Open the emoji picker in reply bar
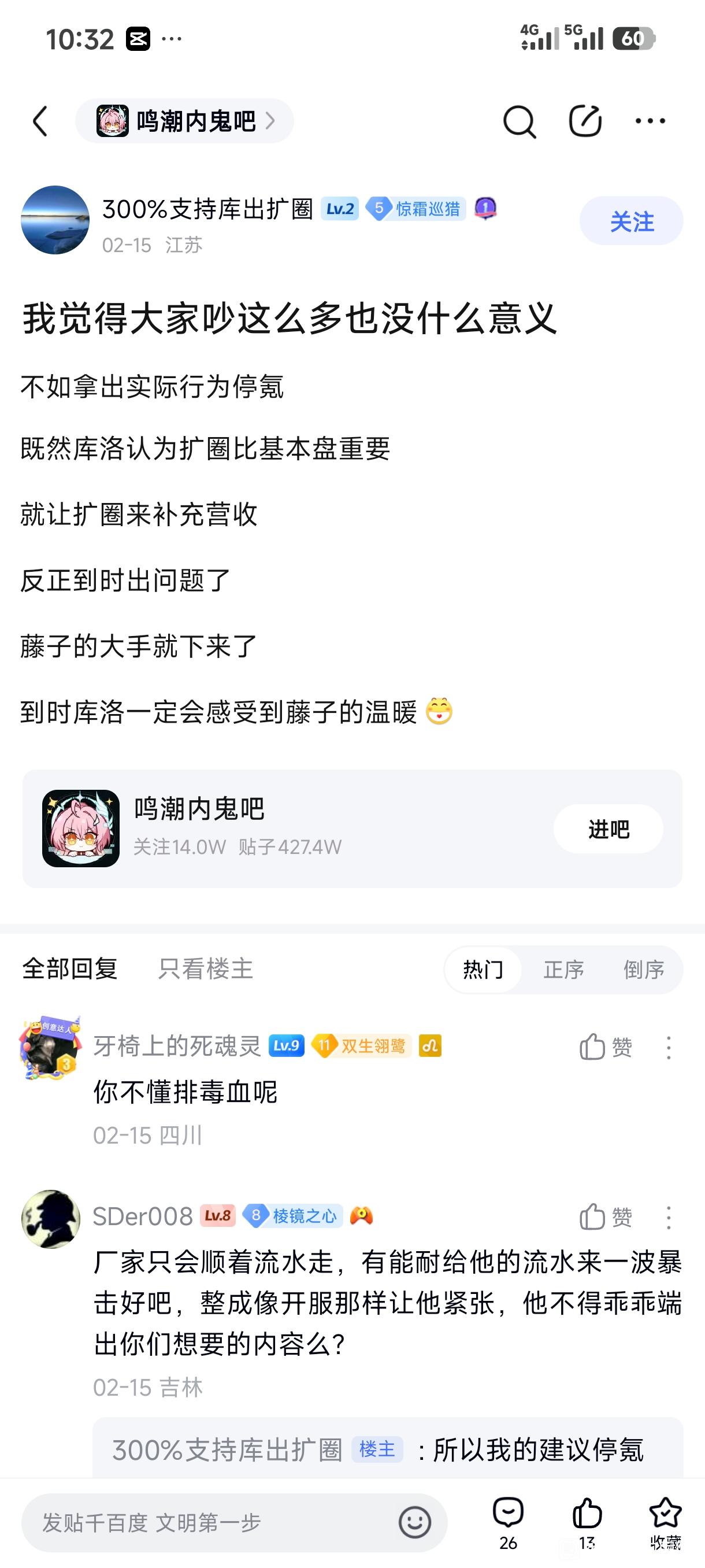The height and width of the screenshot is (1568, 705). (x=415, y=1522)
